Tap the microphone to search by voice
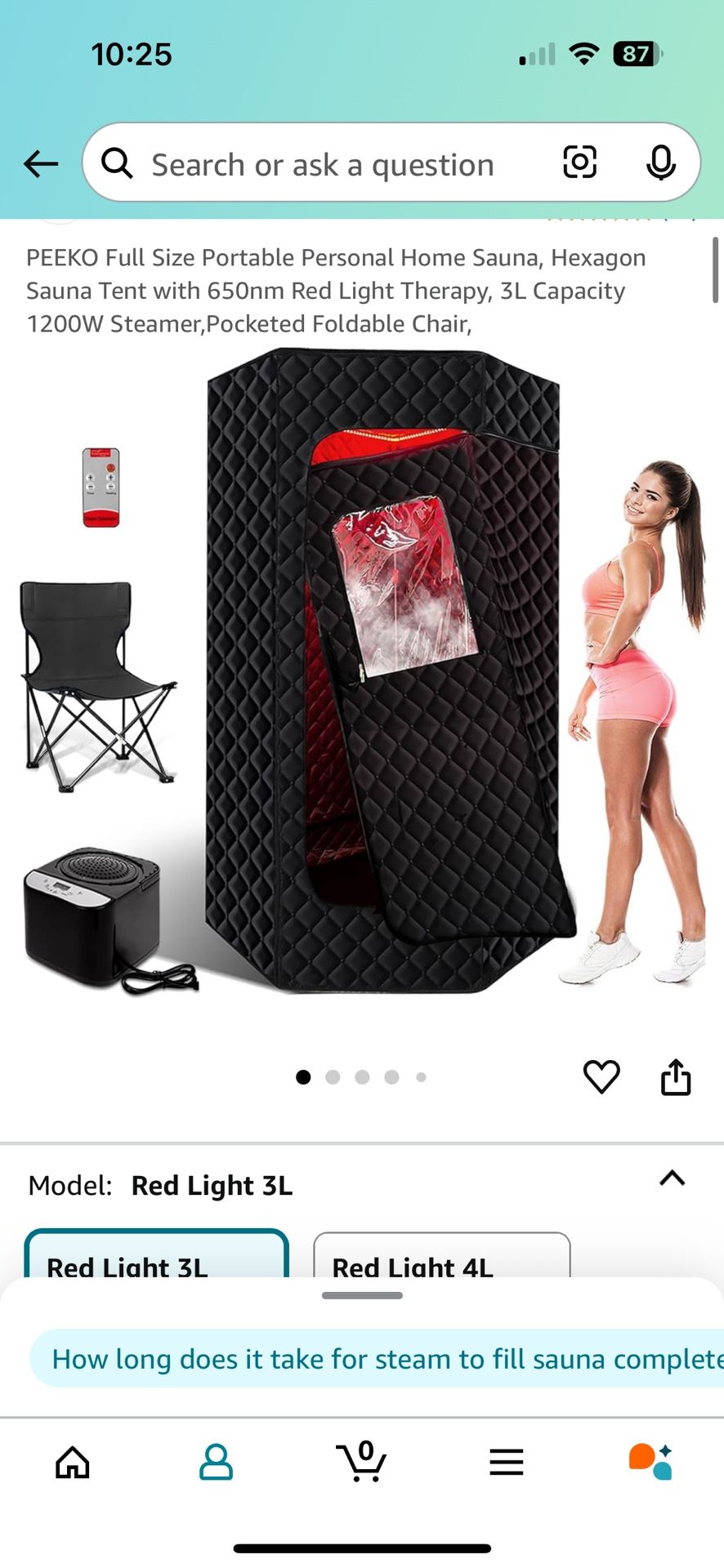This screenshot has height=1568, width=724. click(x=662, y=163)
